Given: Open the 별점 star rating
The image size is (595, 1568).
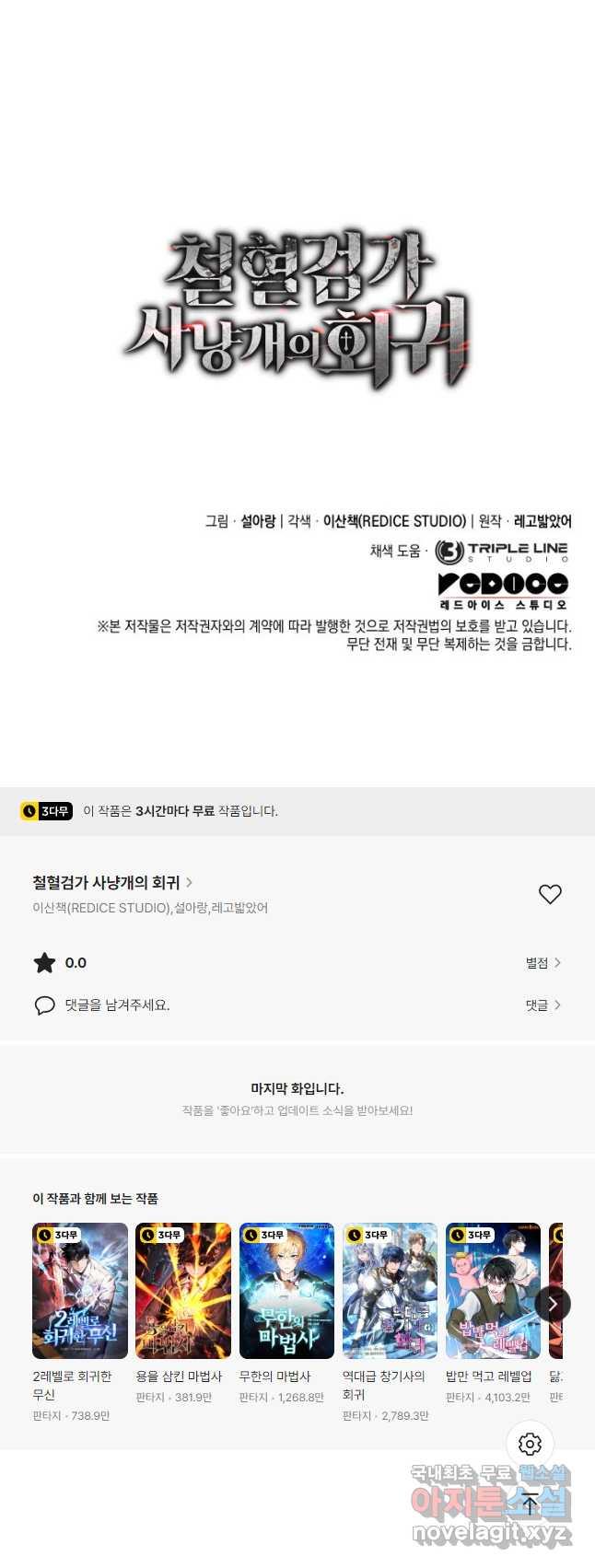Looking at the screenshot, I should pyautogui.click(x=542, y=962).
